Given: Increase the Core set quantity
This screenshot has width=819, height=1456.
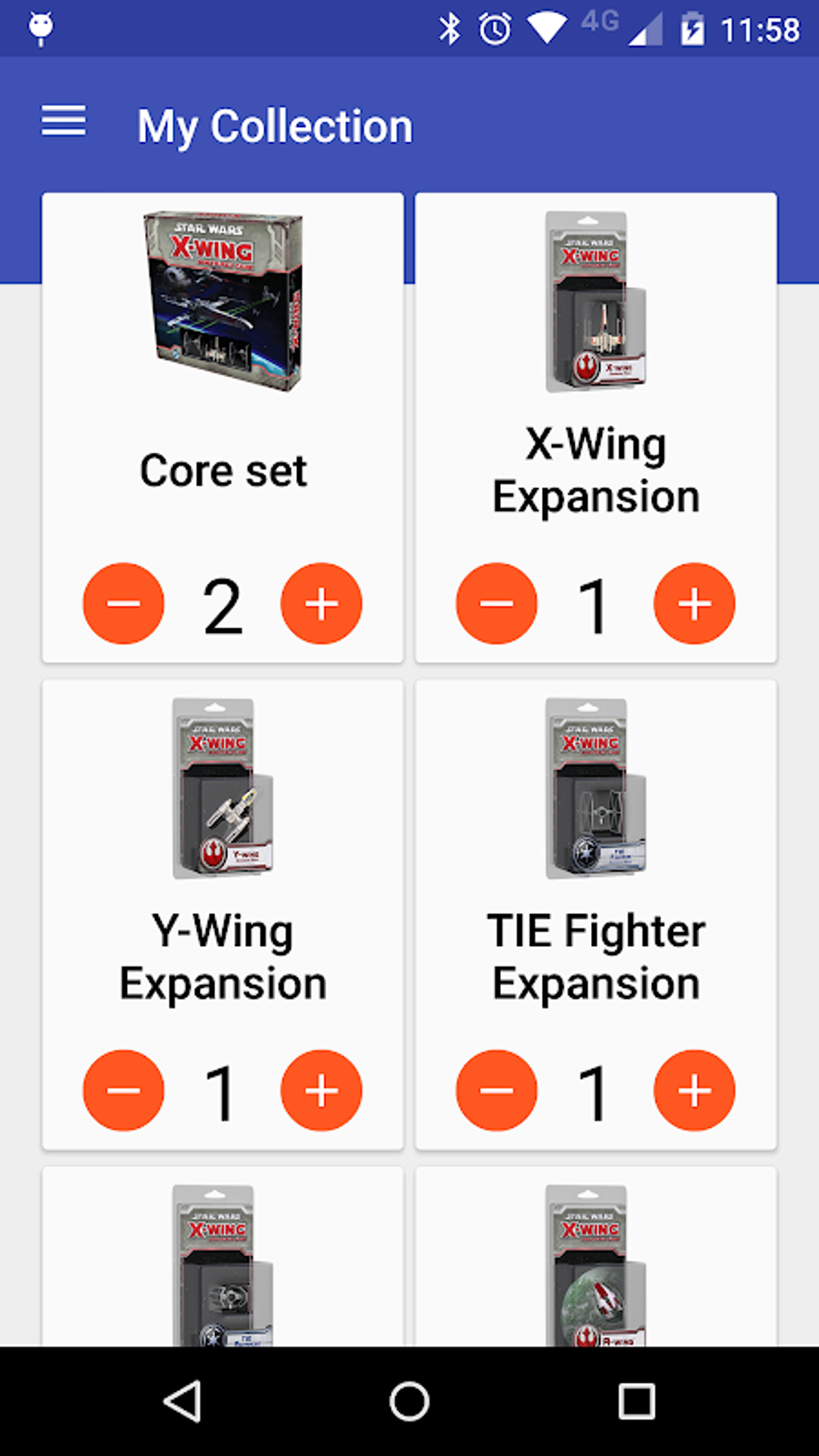Looking at the screenshot, I should (x=321, y=603).
